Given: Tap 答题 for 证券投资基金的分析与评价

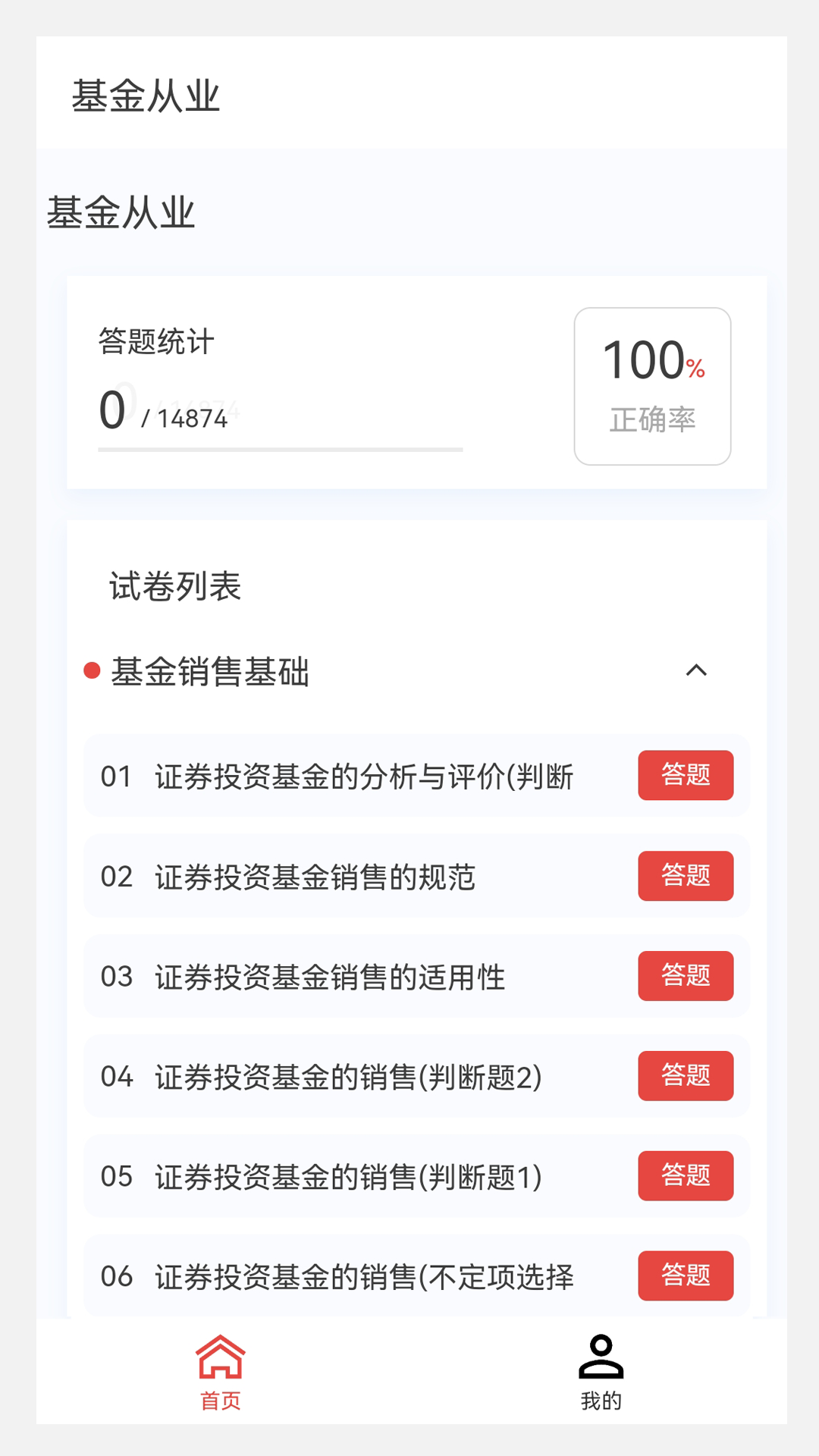Looking at the screenshot, I should [686, 775].
